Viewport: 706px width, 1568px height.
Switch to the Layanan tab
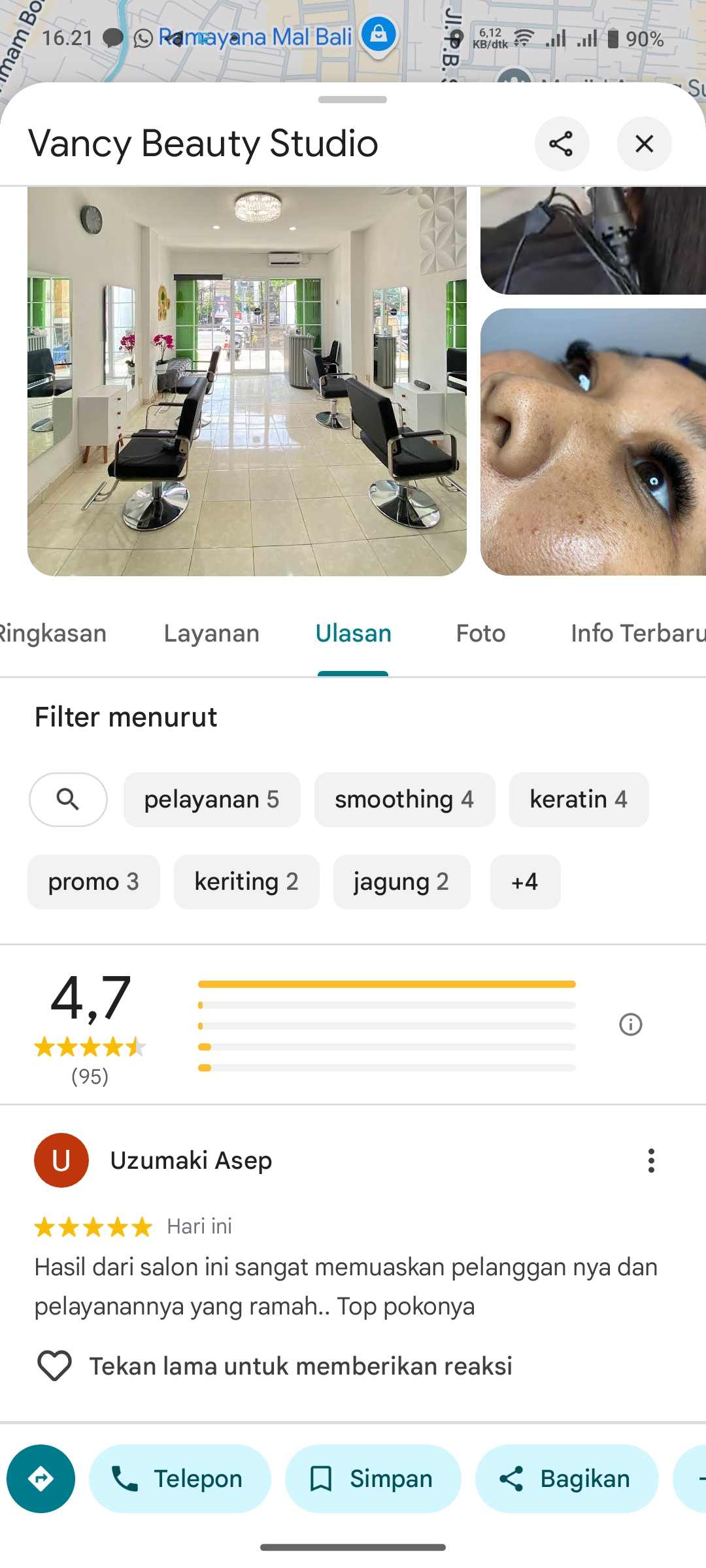coord(212,633)
